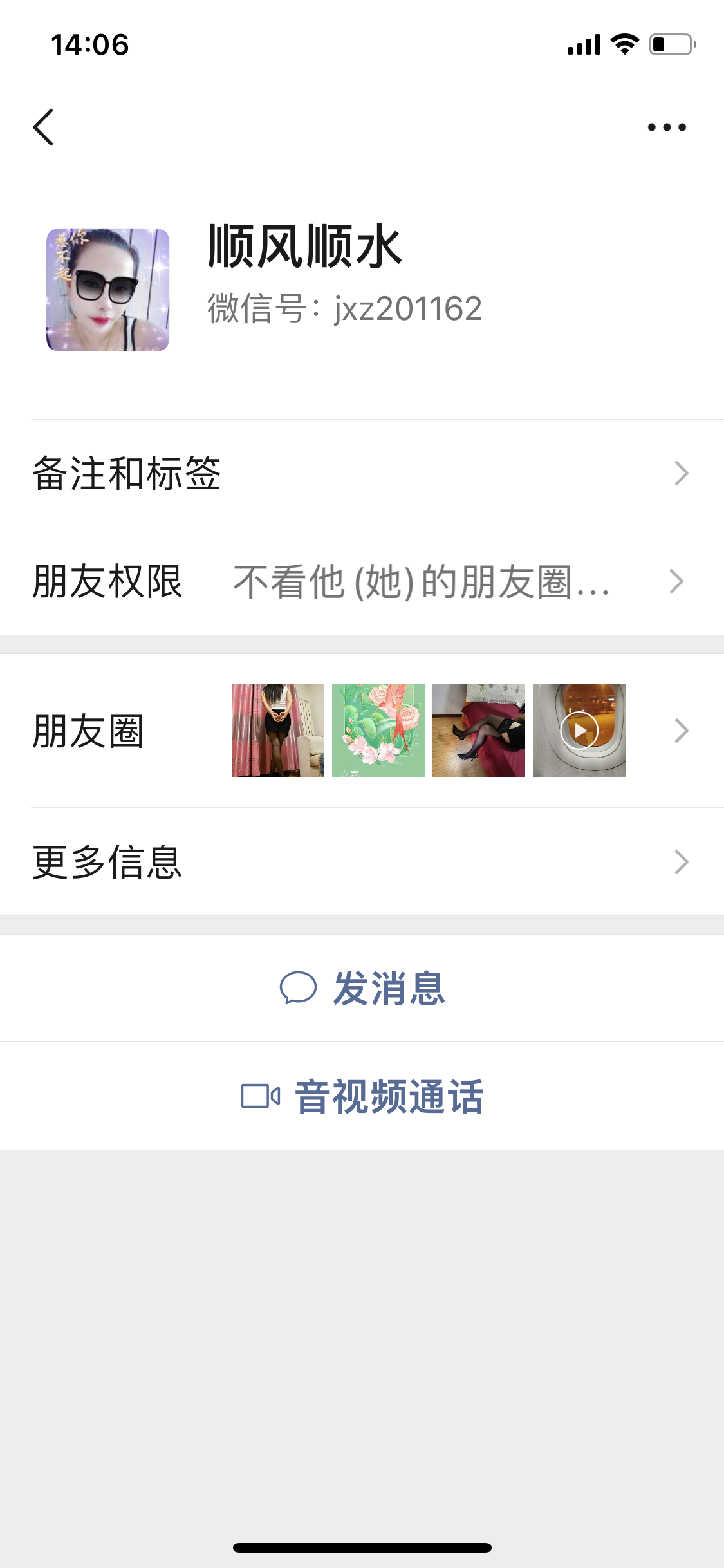This screenshot has width=724, height=1568.
Task: Play the video in the Moments preview
Action: (x=579, y=731)
